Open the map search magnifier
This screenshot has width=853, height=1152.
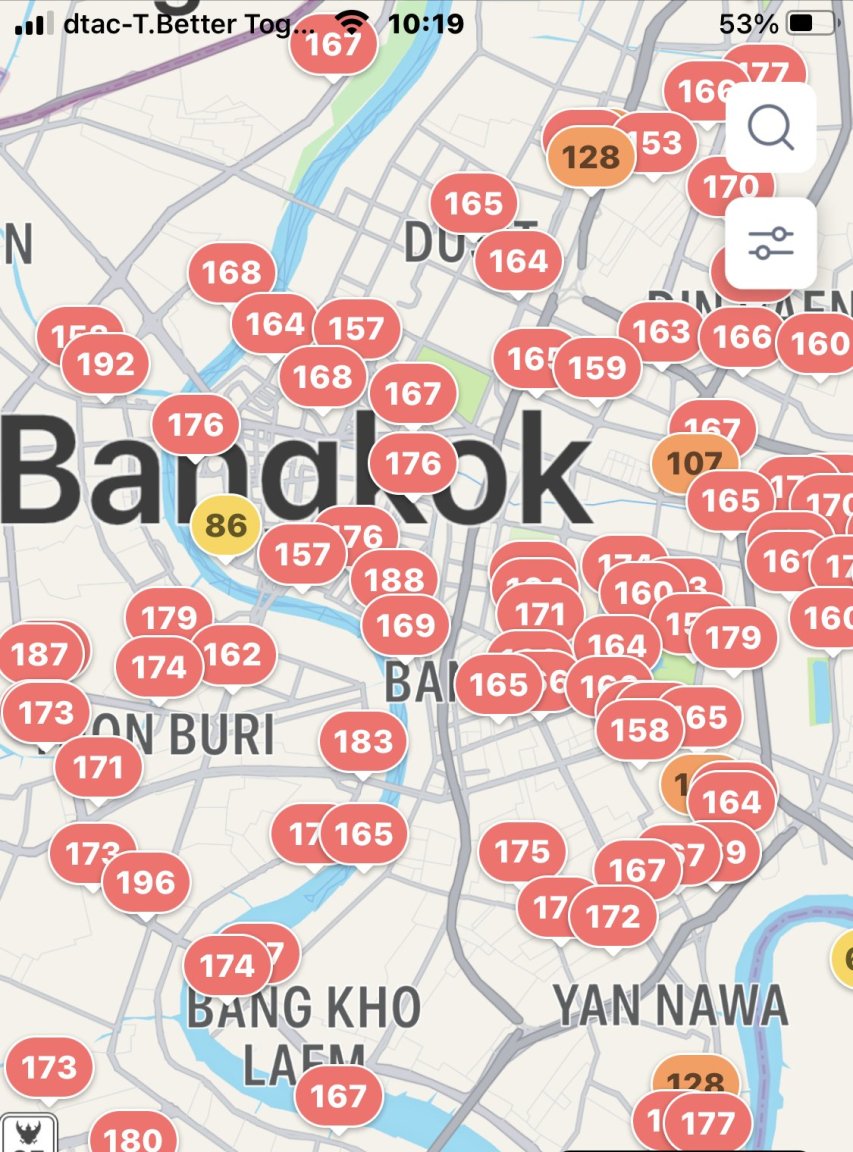[x=770, y=128]
